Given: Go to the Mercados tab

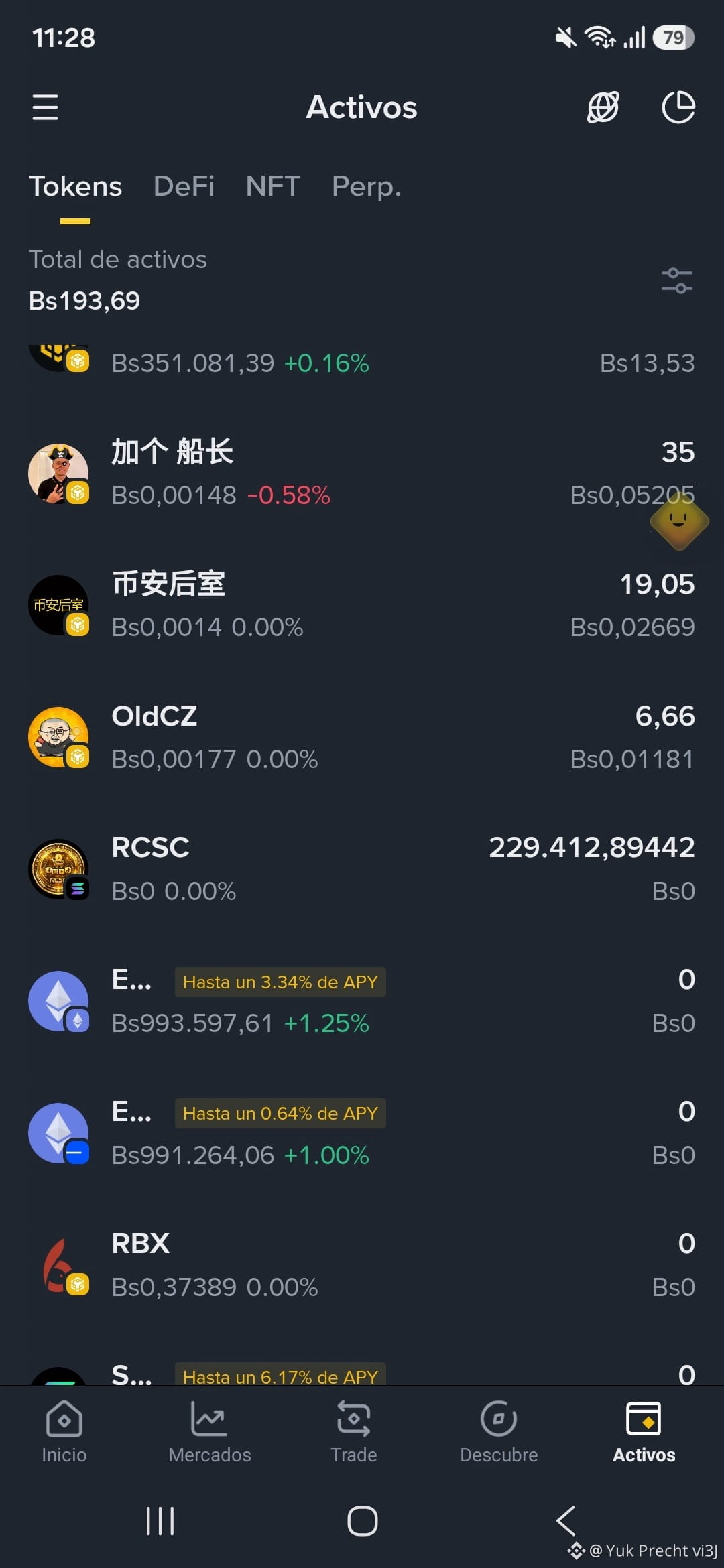Looking at the screenshot, I should pyautogui.click(x=210, y=1431).
